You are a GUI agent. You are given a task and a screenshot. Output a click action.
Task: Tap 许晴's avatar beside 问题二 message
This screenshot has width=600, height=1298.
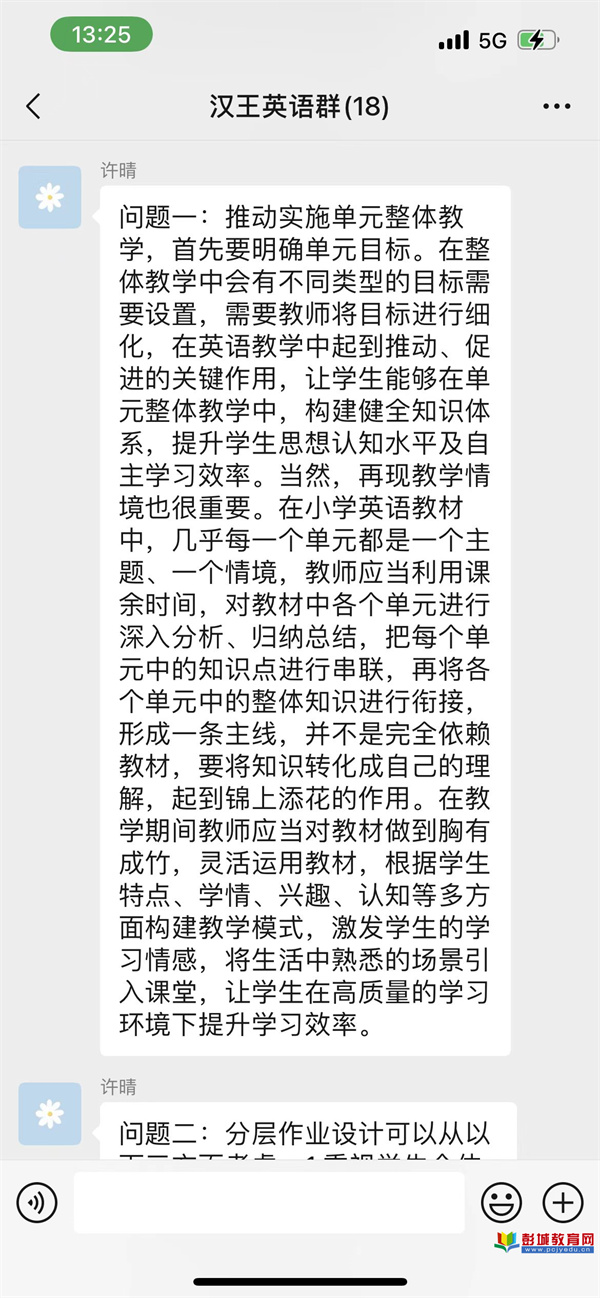pyautogui.click(x=50, y=1114)
